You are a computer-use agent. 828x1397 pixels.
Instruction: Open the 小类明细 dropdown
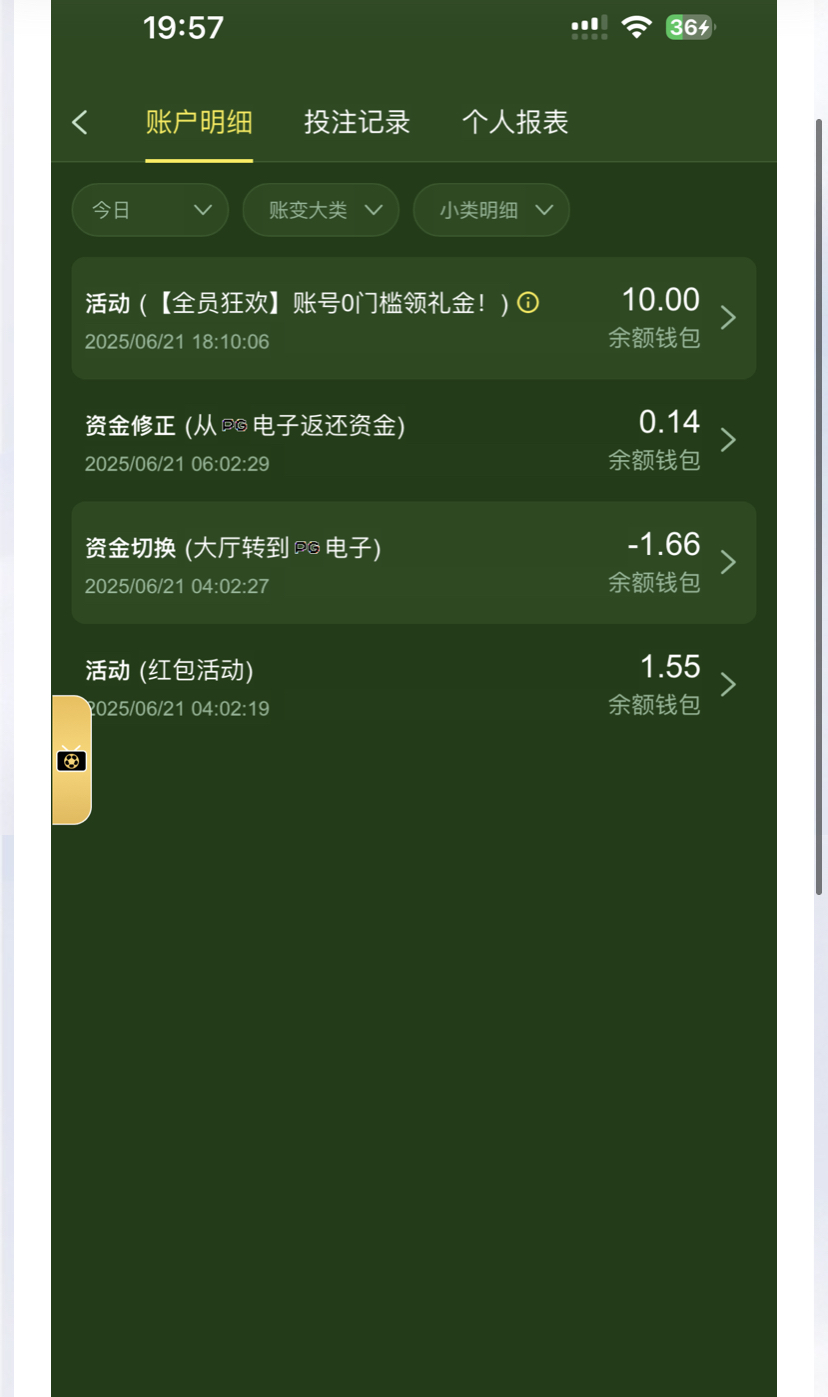(491, 210)
